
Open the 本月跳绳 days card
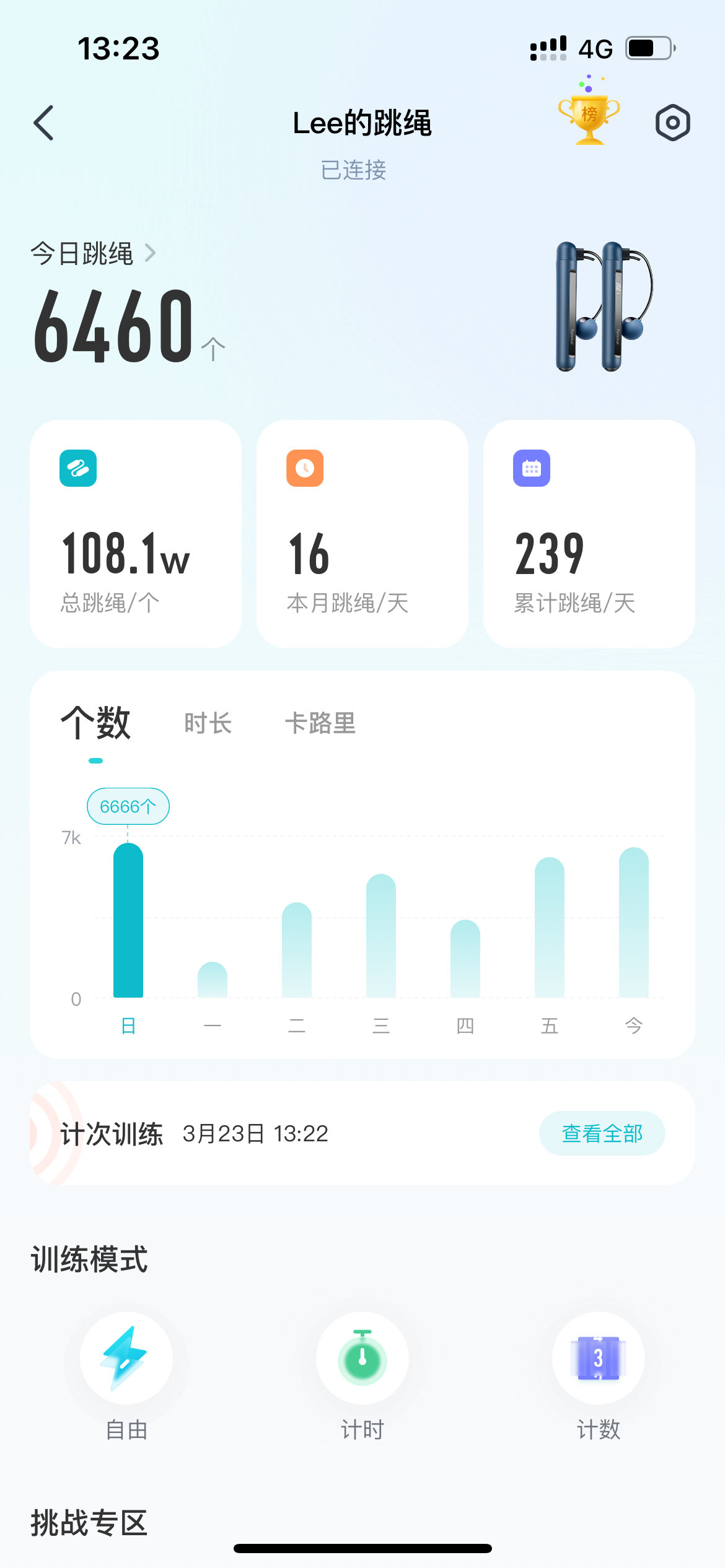click(362, 534)
